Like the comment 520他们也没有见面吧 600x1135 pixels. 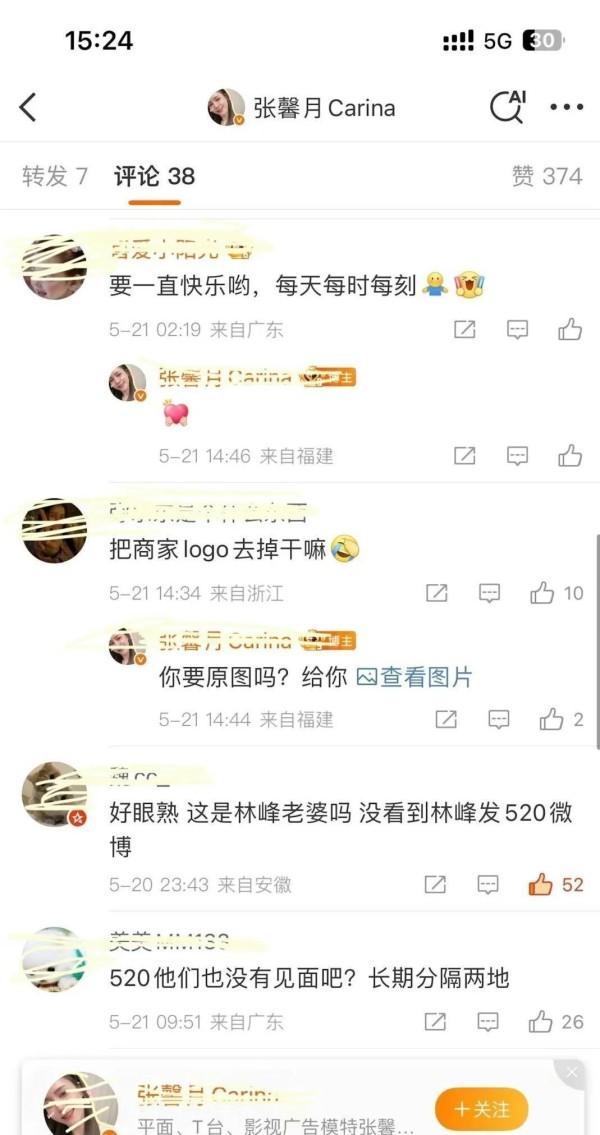[x=556, y=1021]
